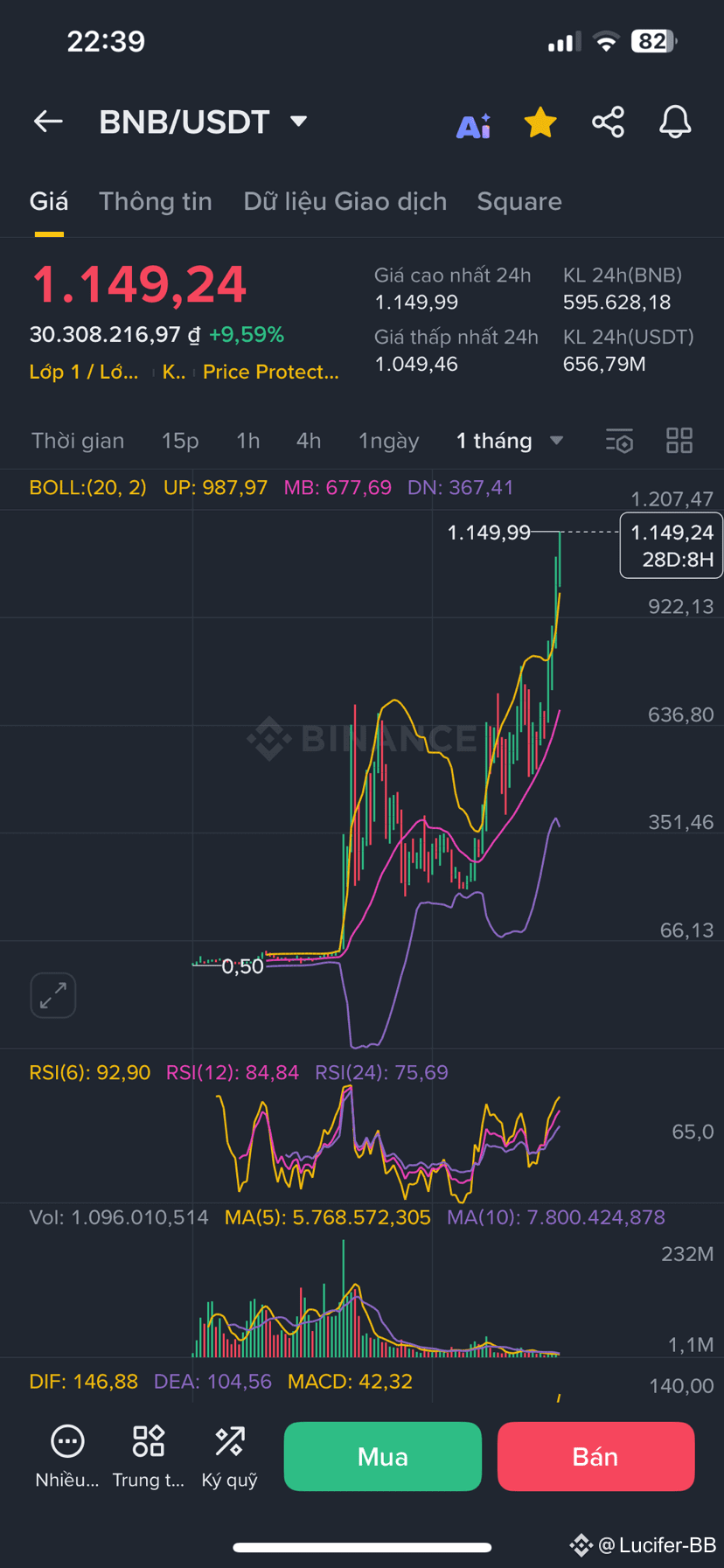724x1568 pixels.
Task: Open Binance AI assistant
Action: tap(473, 122)
